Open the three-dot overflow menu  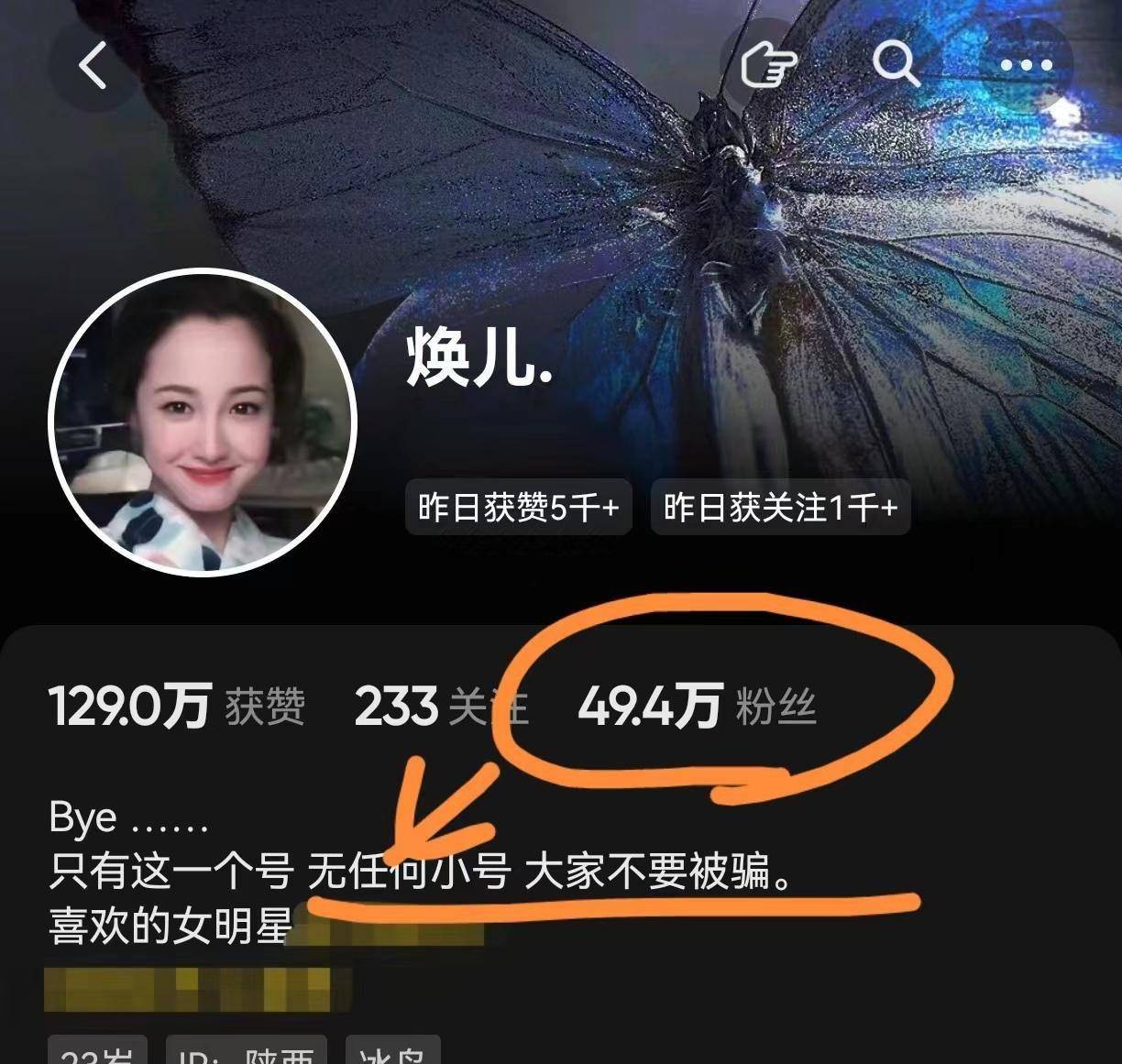[x=1026, y=65]
